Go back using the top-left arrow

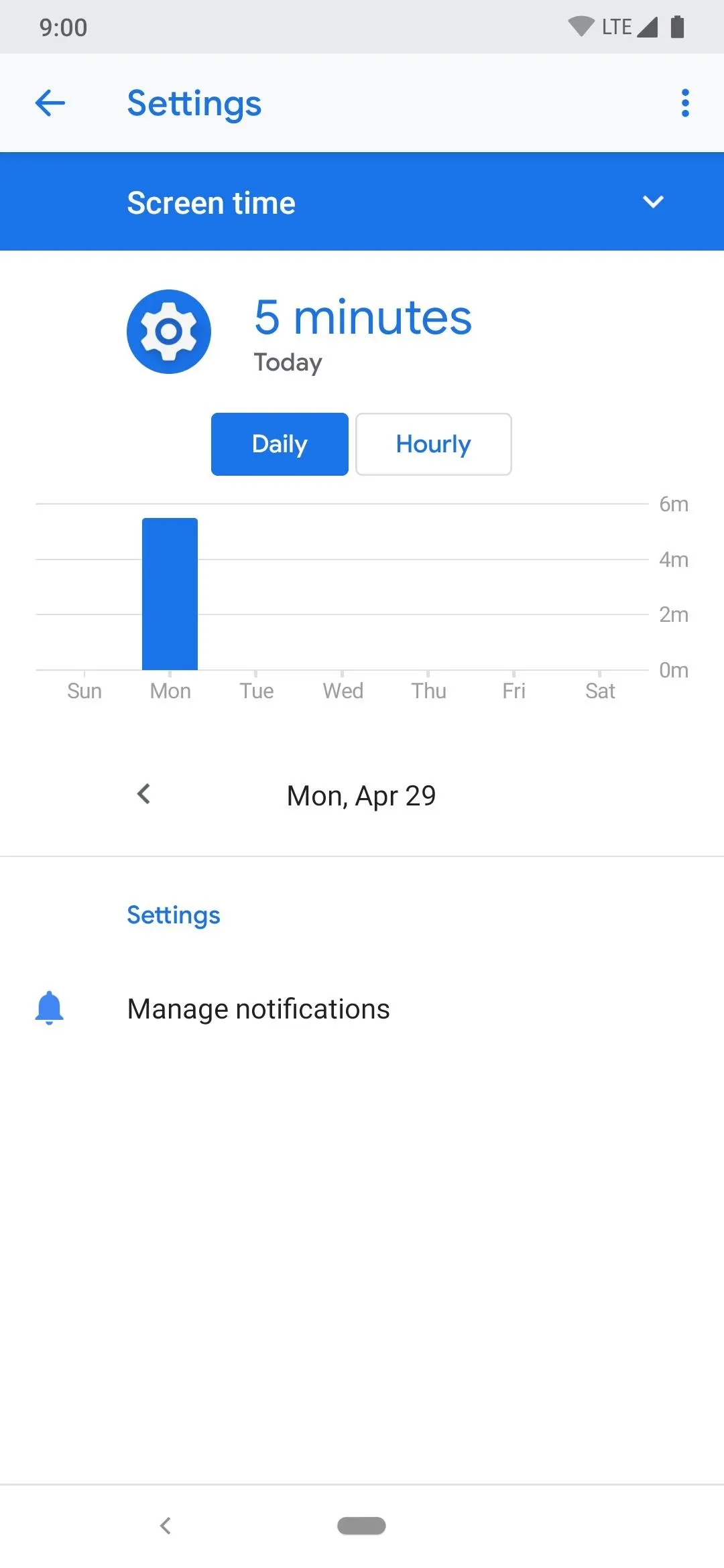point(50,103)
